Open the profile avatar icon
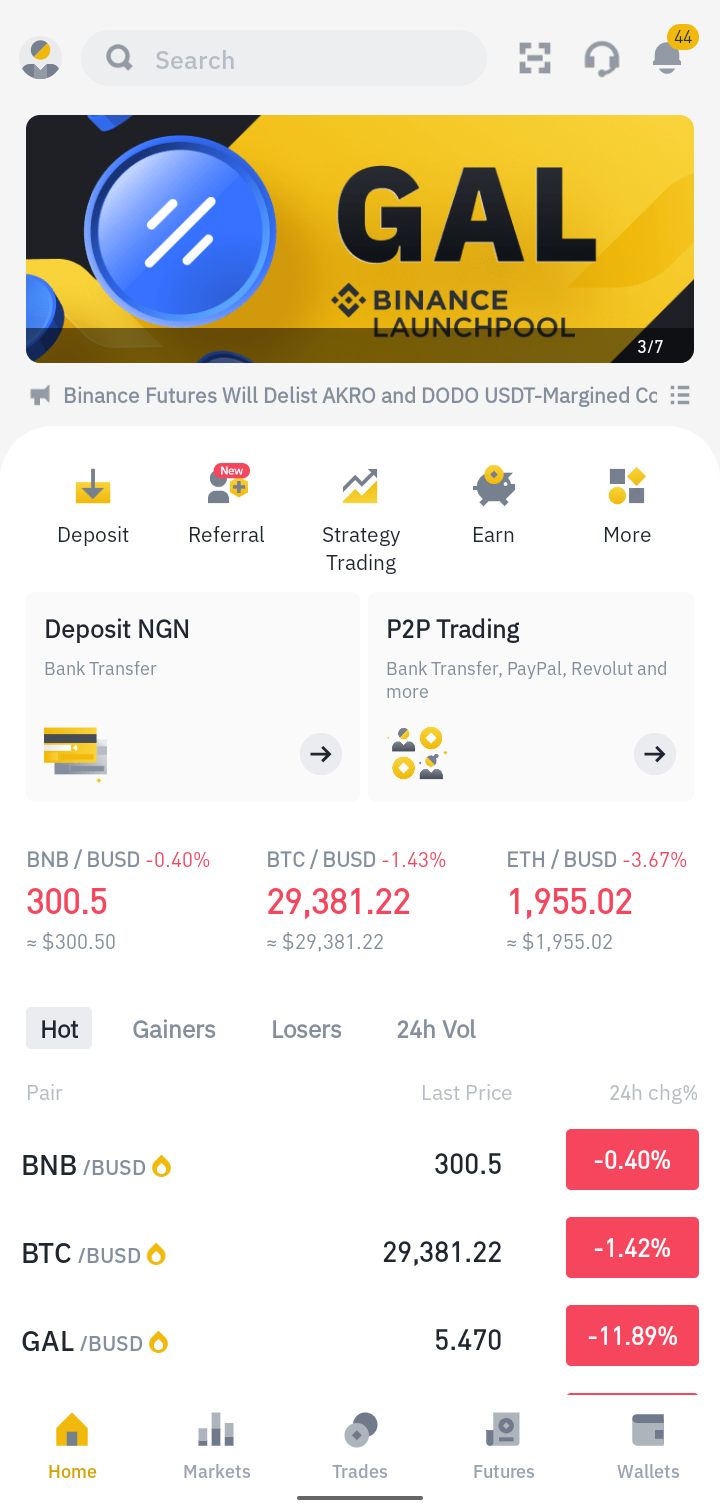The height and width of the screenshot is (1510, 720). click(41, 59)
